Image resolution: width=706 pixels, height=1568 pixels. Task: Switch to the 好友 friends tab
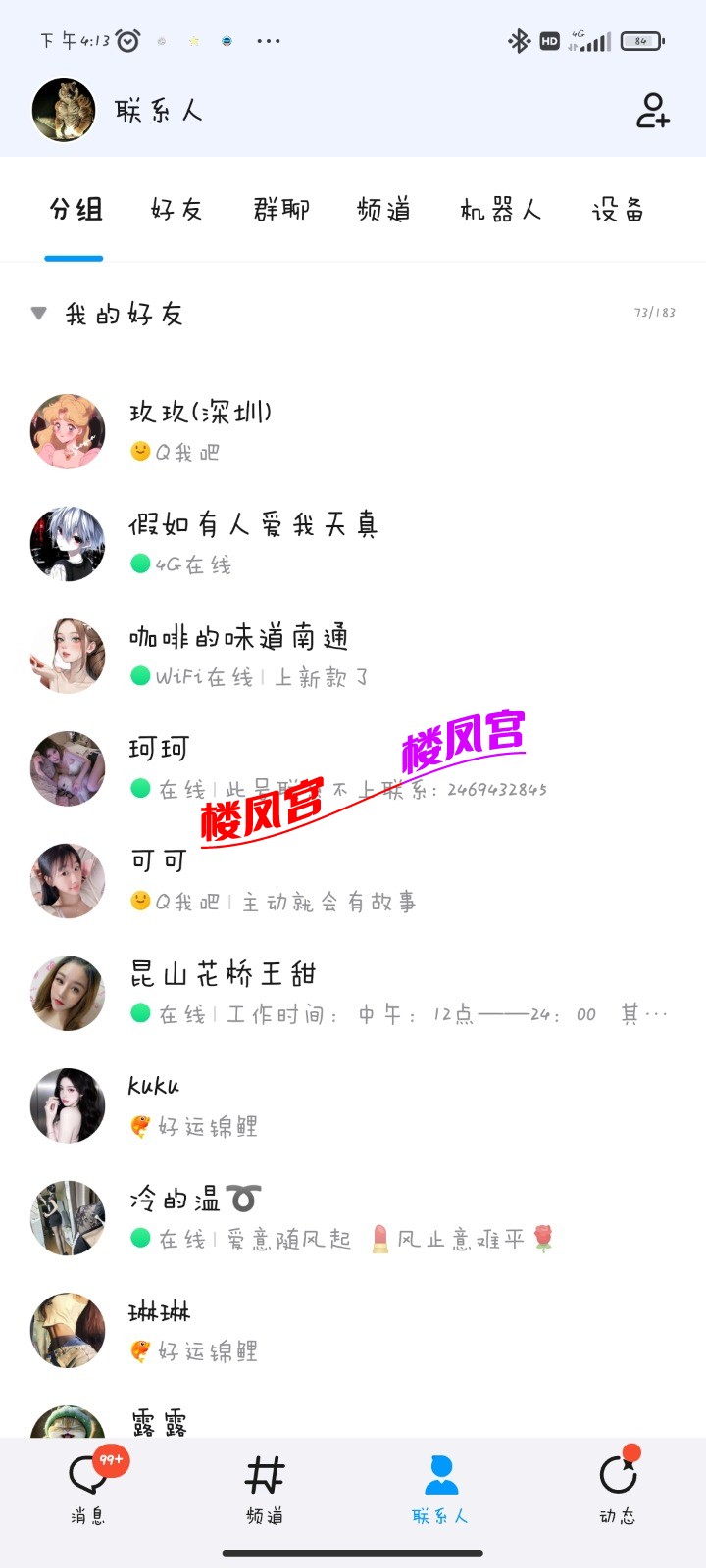(176, 210)
